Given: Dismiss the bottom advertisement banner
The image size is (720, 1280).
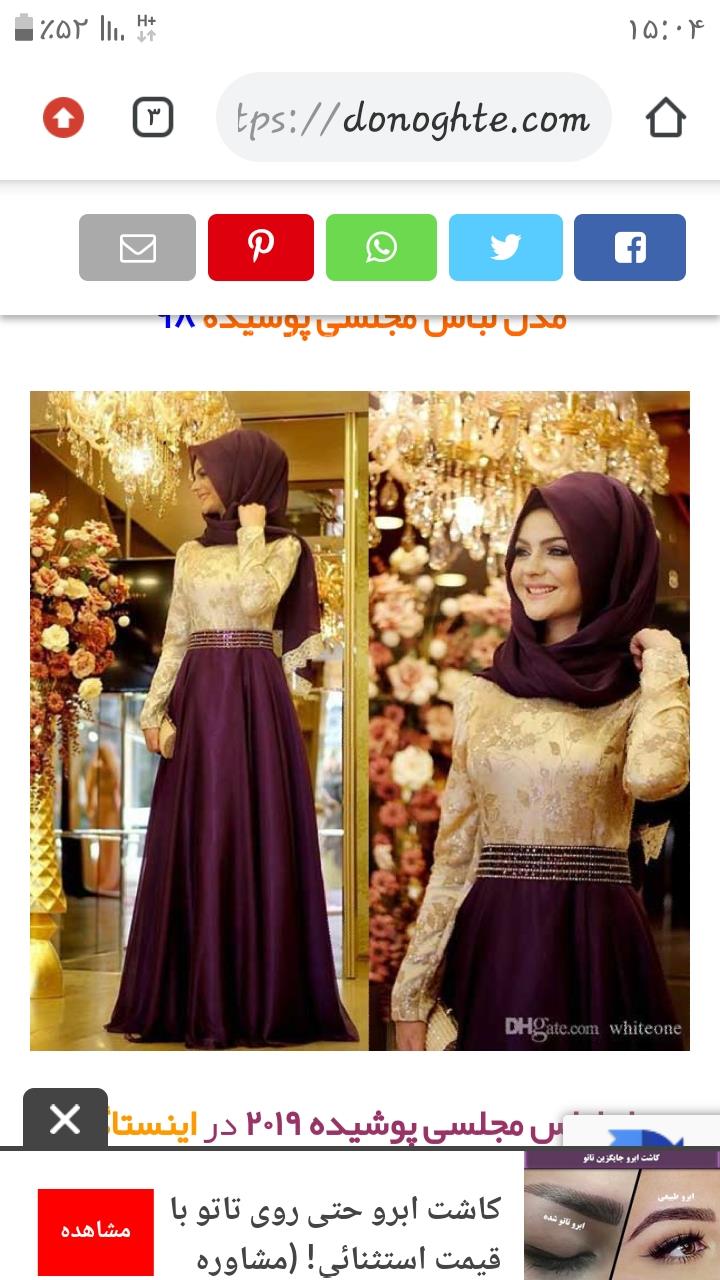Looking at the screenshot, I should (x=62, y=1117).
